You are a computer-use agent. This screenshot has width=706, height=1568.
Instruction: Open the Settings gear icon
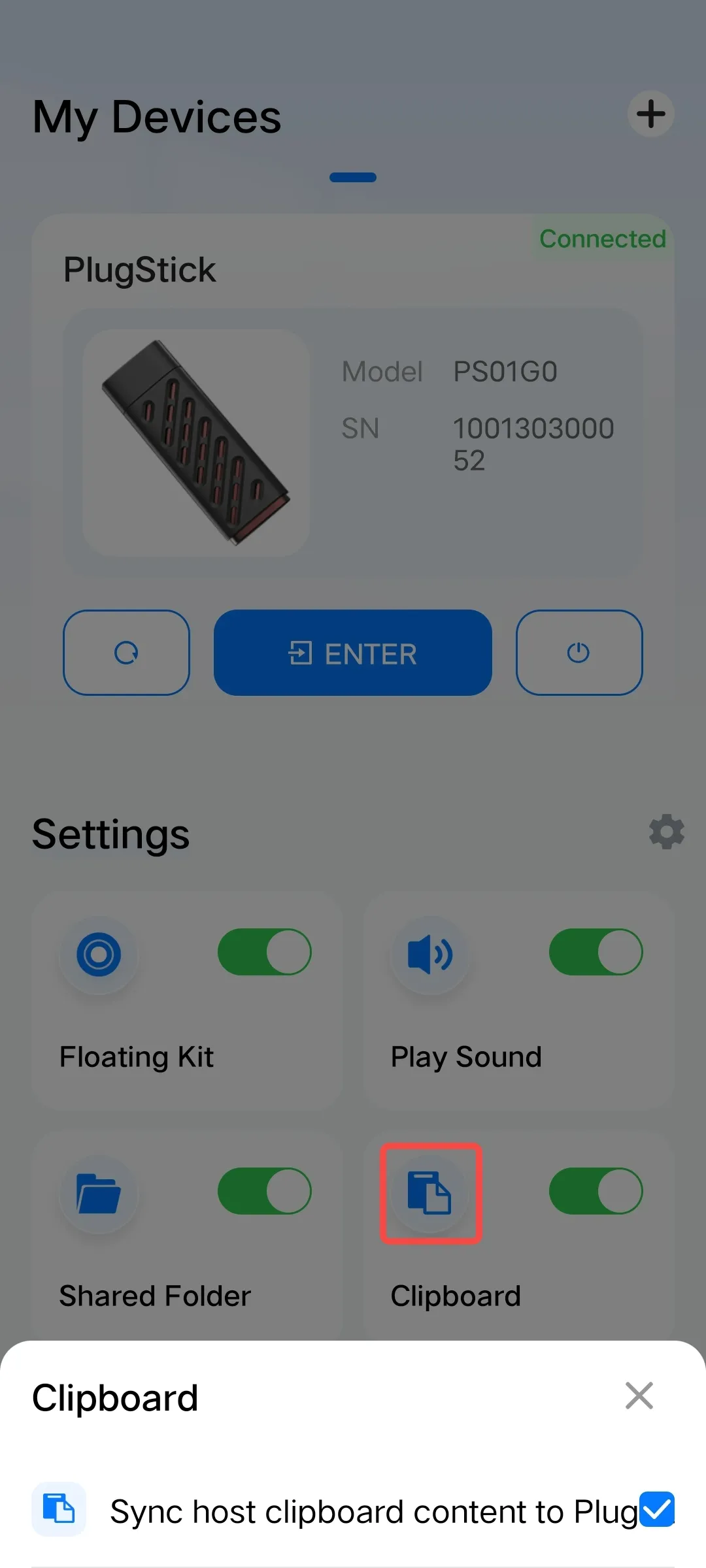click(x=666, y=832)
